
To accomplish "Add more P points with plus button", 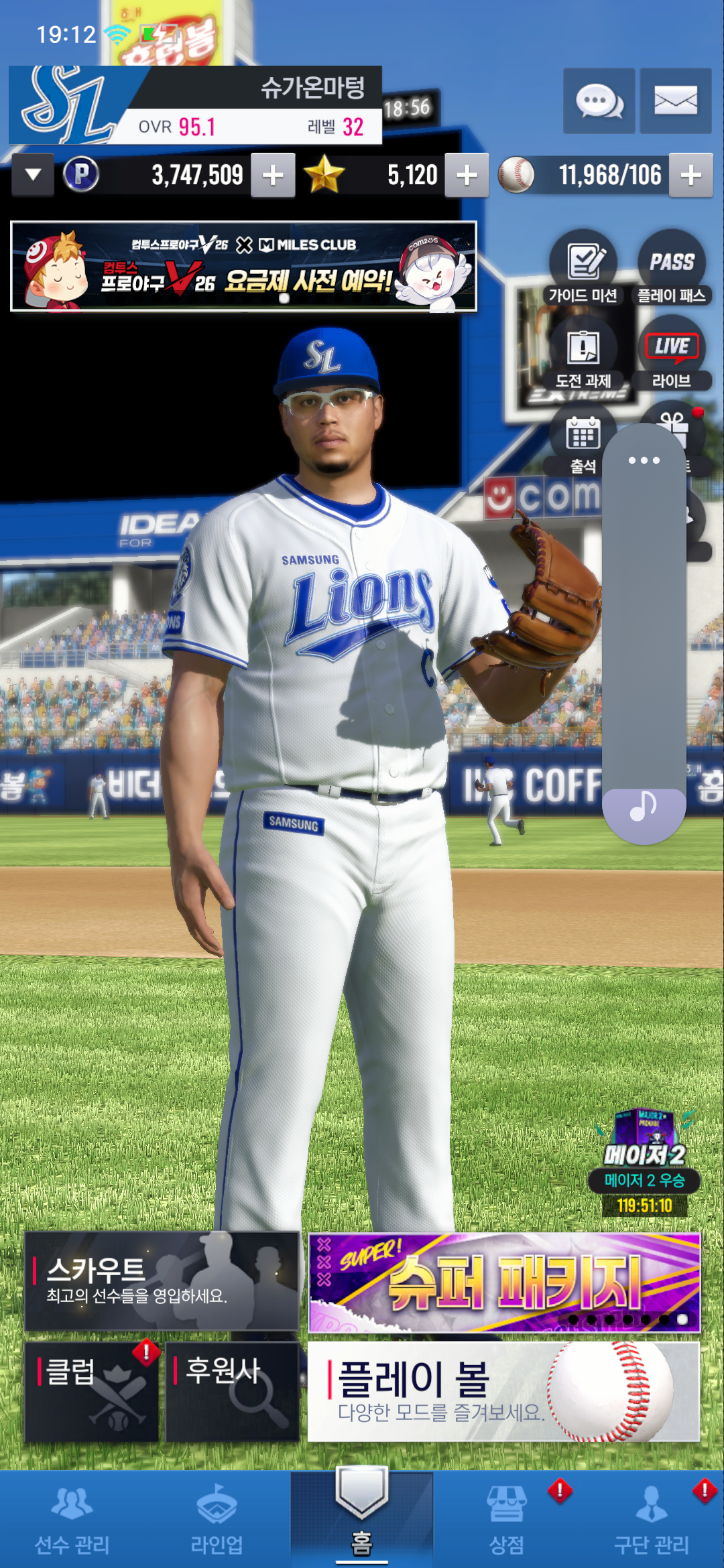I will (x=273, y=176).
